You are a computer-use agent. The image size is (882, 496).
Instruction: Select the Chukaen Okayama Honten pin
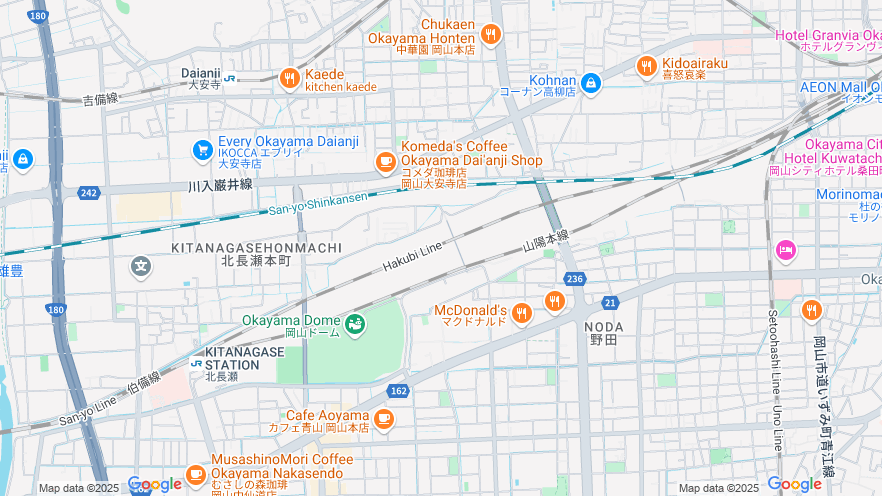click(x=490, y=36)
